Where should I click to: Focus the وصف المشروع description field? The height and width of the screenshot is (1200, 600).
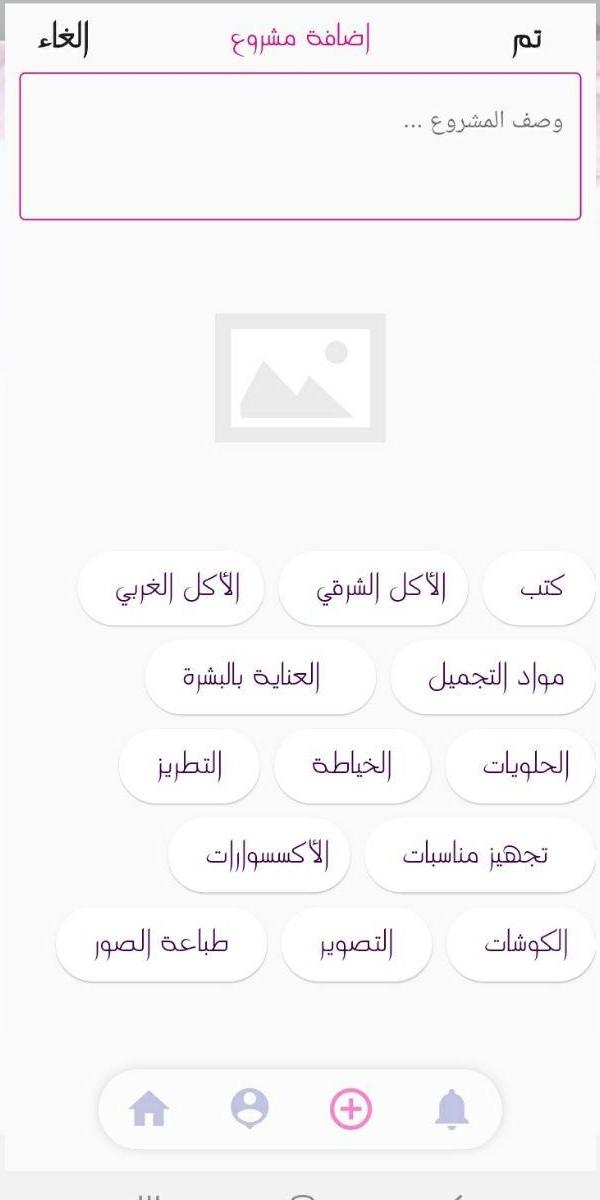(300, 146)
